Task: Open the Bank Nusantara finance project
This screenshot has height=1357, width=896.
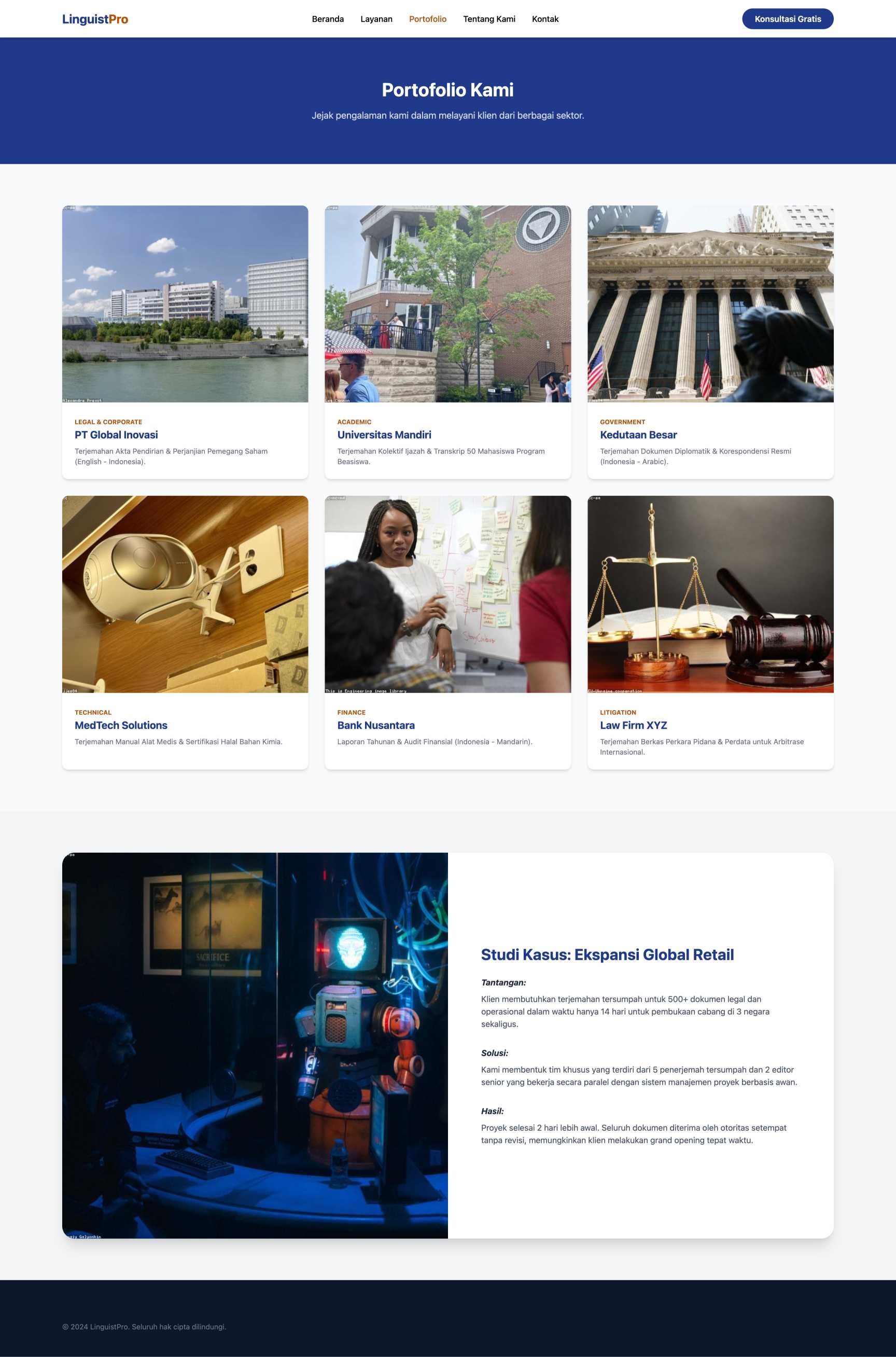Action: 376,725
